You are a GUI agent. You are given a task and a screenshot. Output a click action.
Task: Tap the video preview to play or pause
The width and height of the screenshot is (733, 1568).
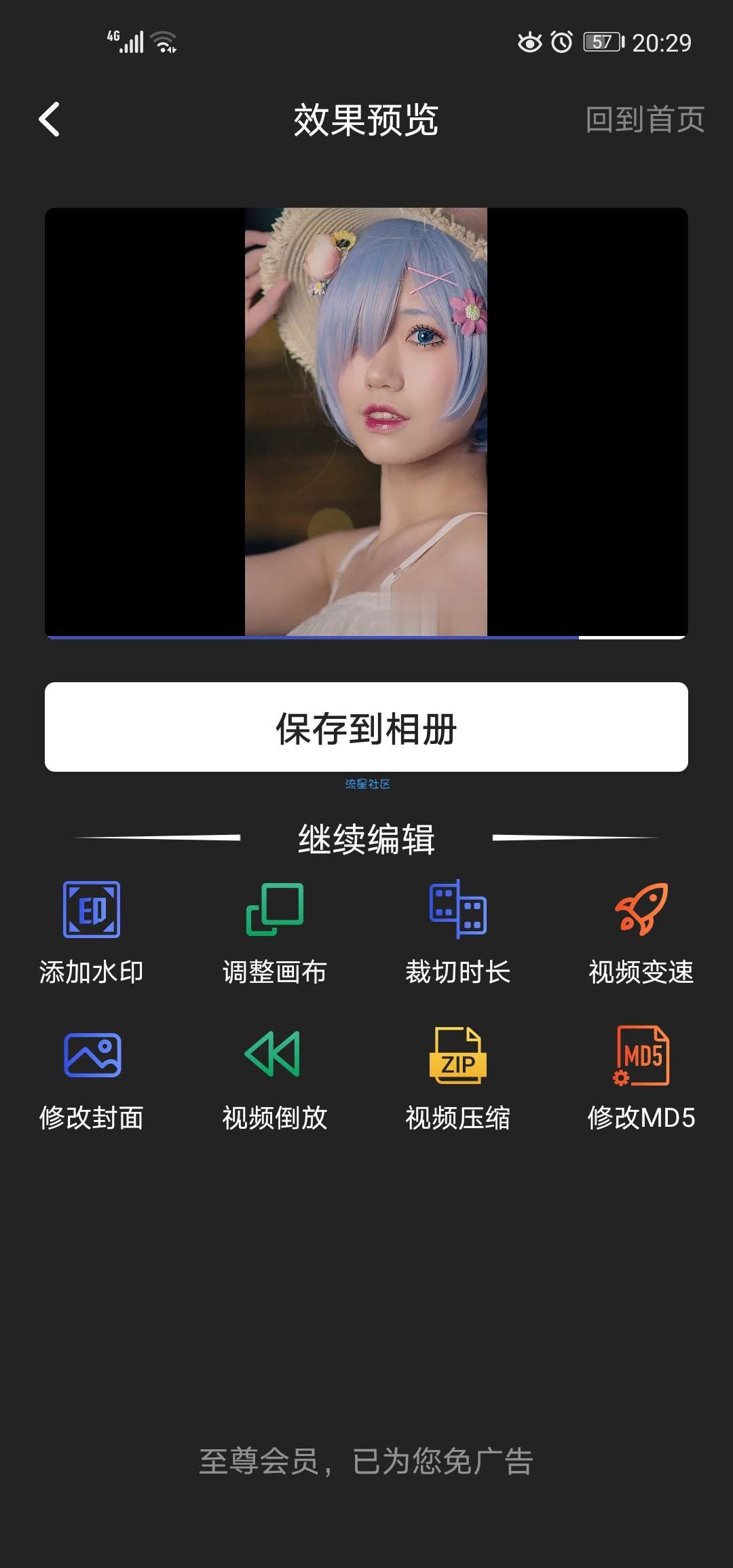point(366,422)
